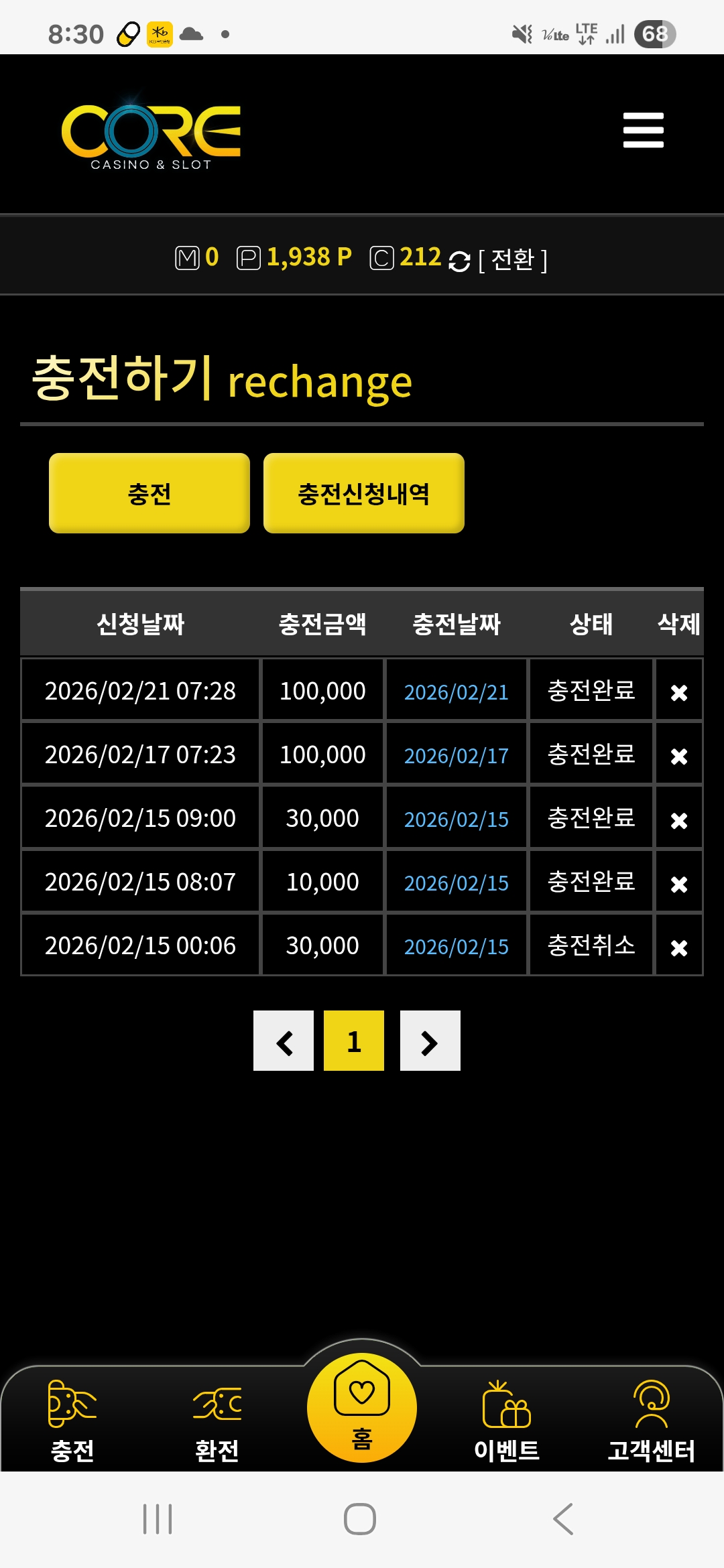724x1568 pixels.
Task: Go to the next page
Action: point(430,1041)
